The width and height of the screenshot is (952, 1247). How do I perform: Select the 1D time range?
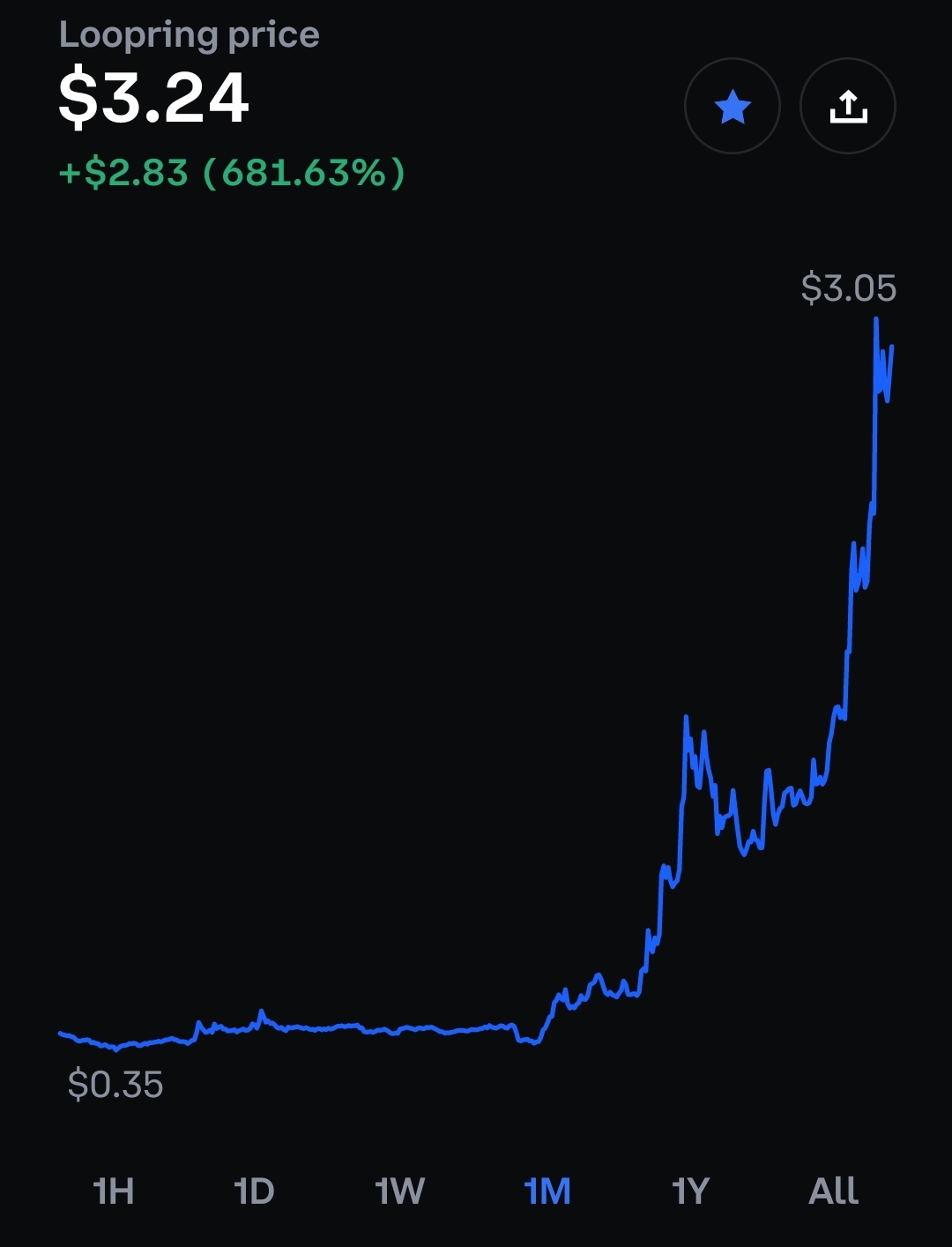(x=255, y=1191)
